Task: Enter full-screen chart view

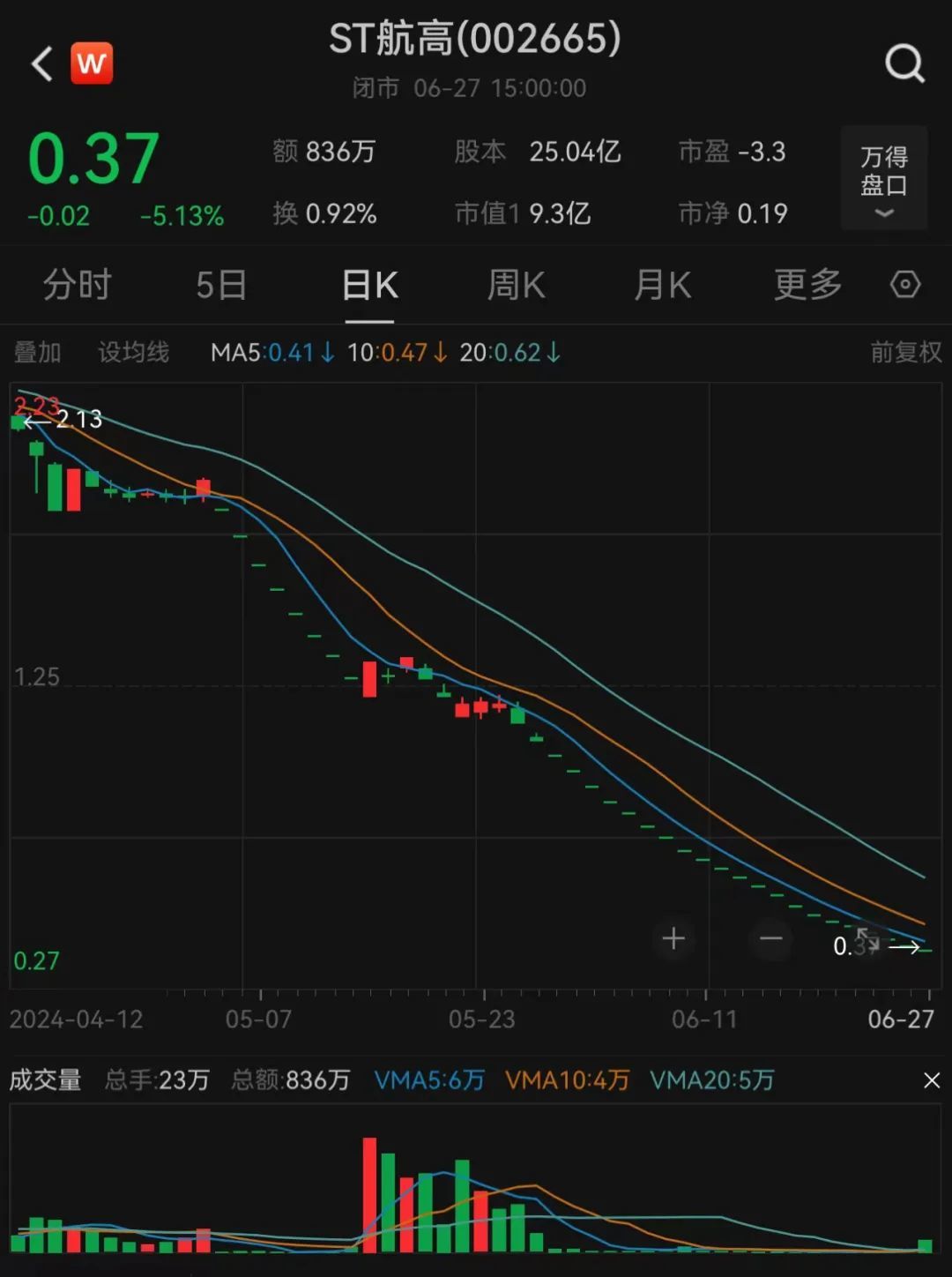Action: (x=868, y=939)
